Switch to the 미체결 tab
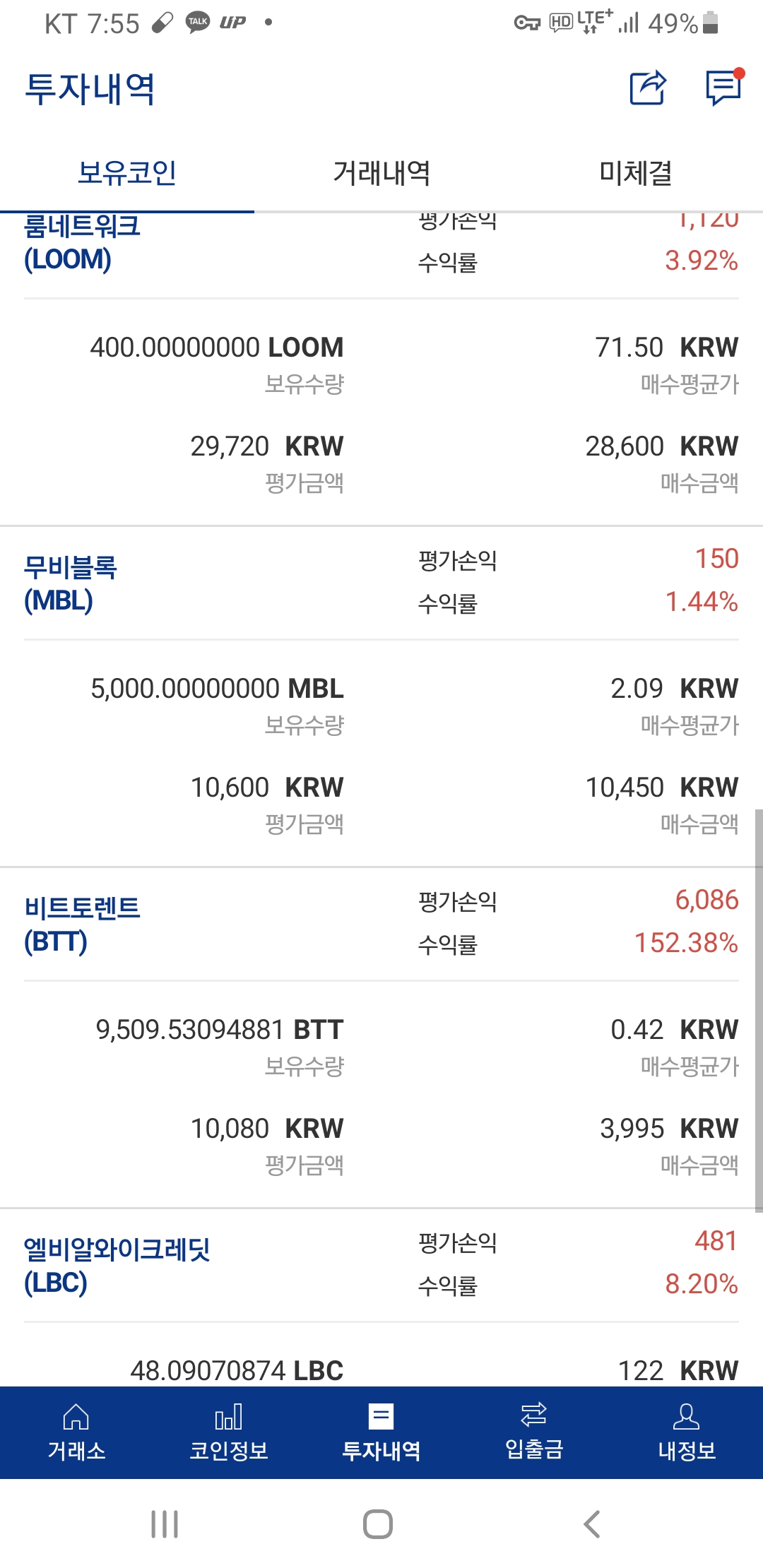The image size is (763, 1568). coord(636,172)
